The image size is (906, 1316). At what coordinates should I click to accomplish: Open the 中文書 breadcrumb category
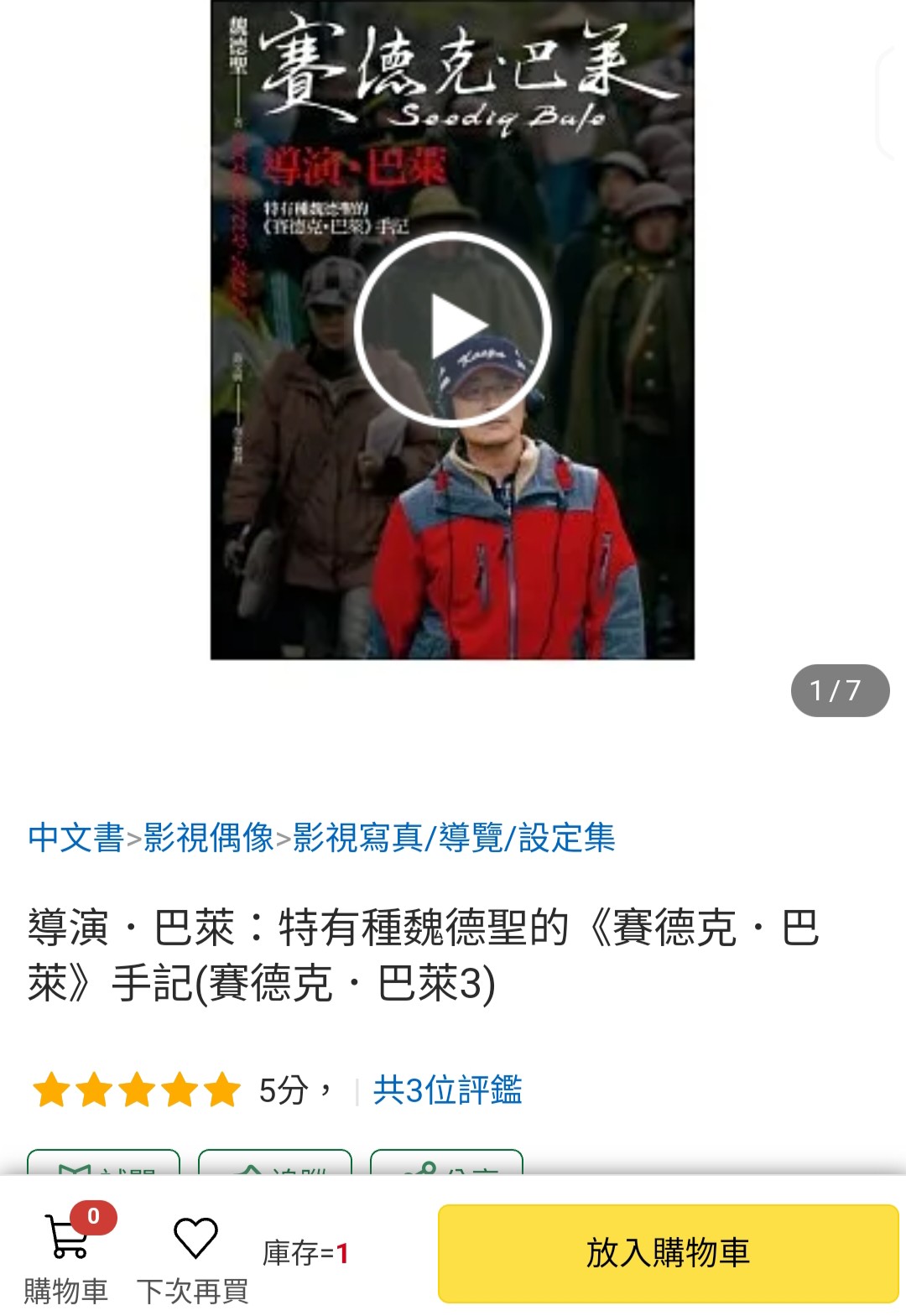click(x=75, y=837)
